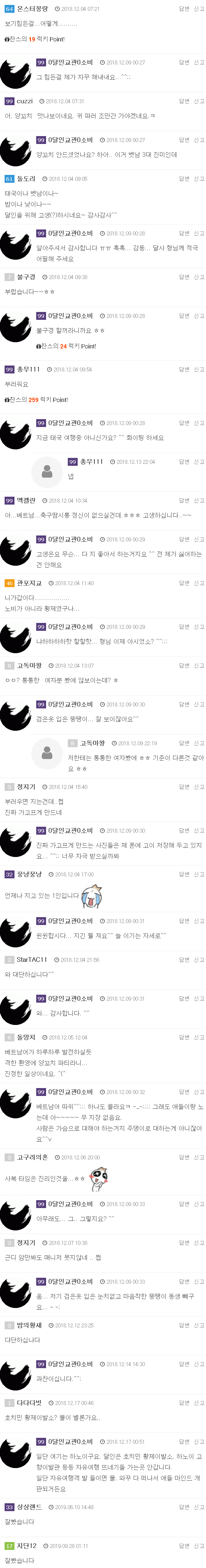Reply to 멕켄란's comment
The width and height of the screenshot is (206, 1568).
pos(183,500)
